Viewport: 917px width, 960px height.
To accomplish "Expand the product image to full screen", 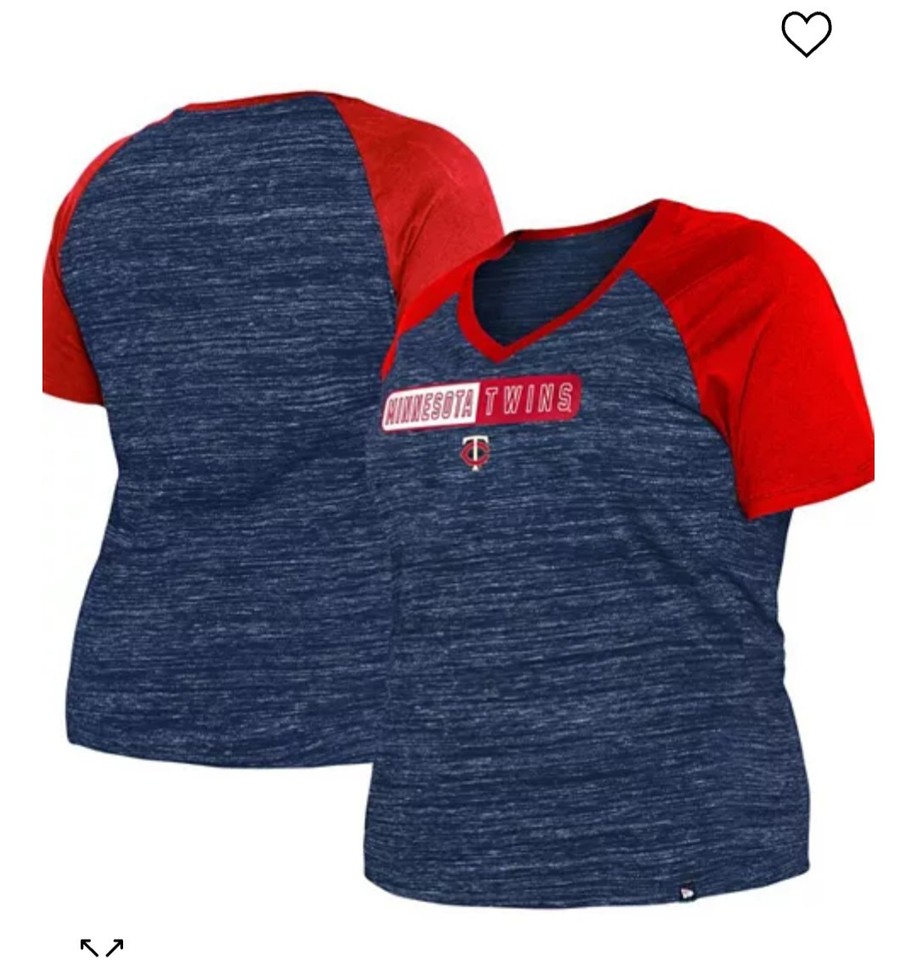I will (x=102, y=946).
